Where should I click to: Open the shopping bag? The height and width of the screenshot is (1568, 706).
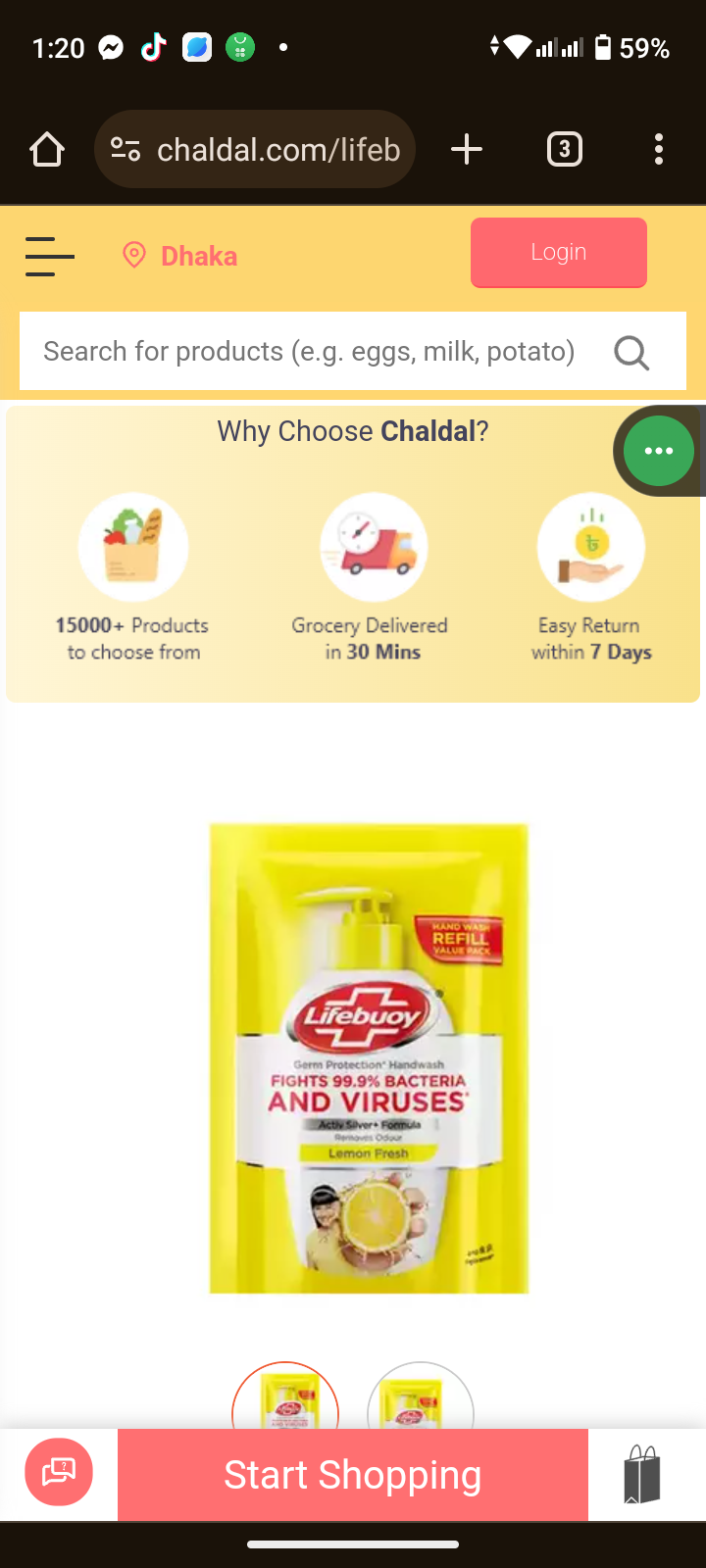coord(642,1475)
